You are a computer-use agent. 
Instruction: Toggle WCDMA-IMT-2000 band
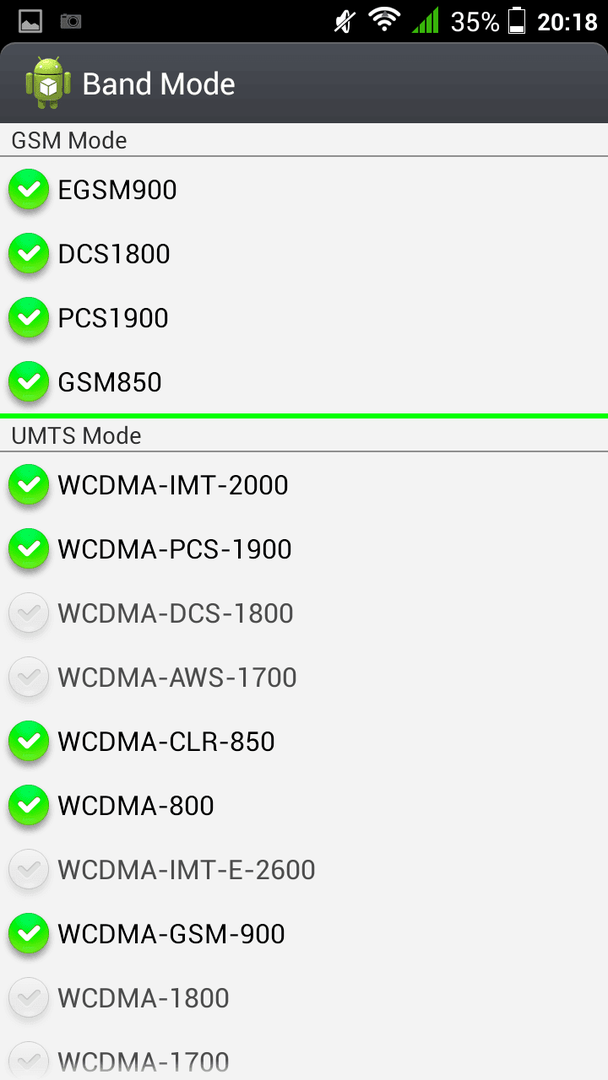pyautogui.click(x=29, y=485)
